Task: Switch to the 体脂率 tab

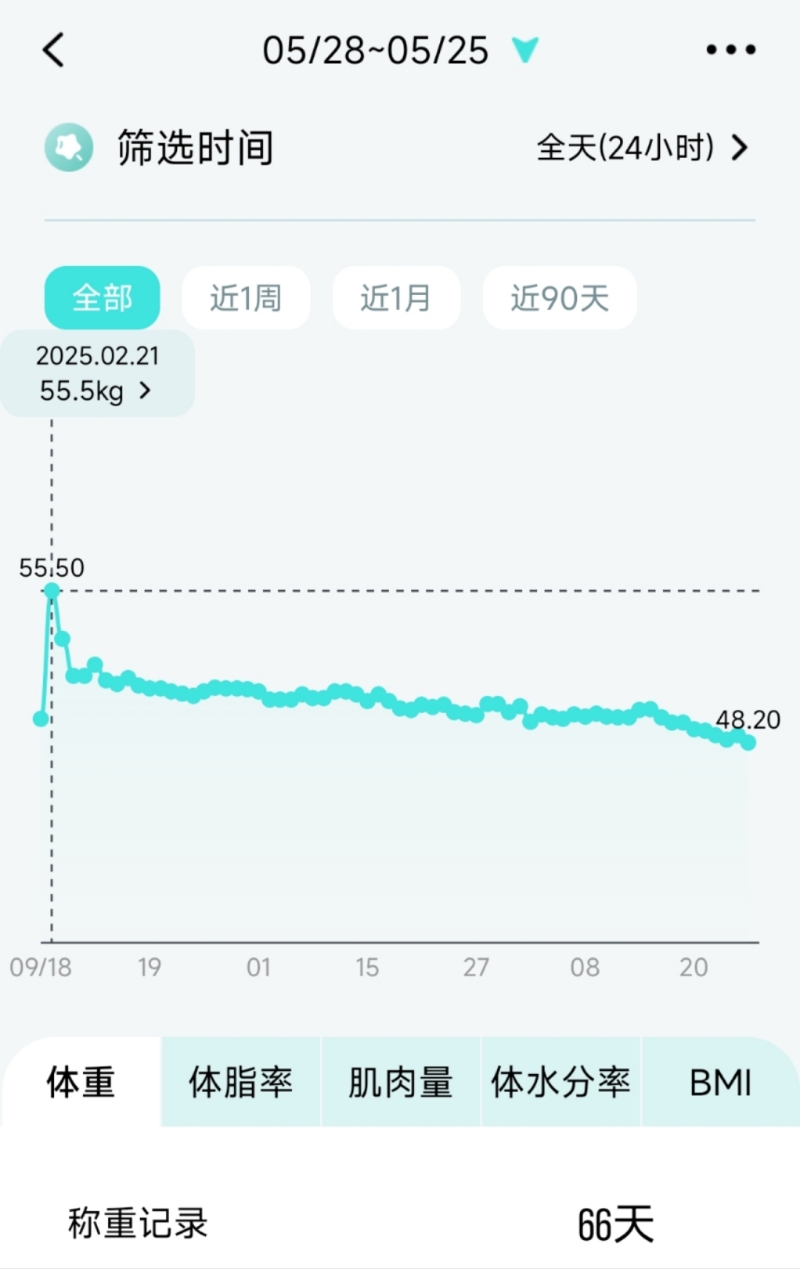Action: pyautogui.click(x=241, y=1082)
